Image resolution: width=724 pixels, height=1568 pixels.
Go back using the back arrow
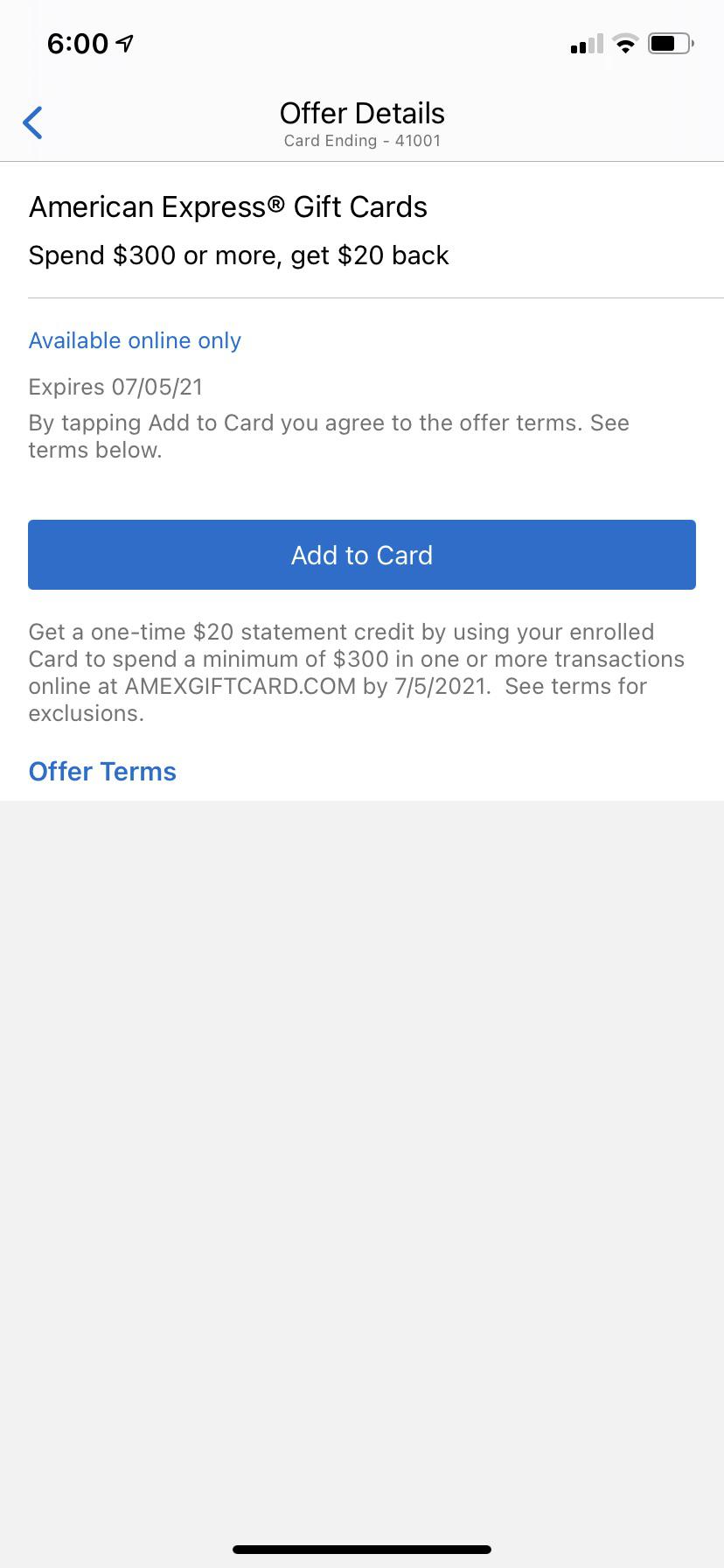click(33, 122)
